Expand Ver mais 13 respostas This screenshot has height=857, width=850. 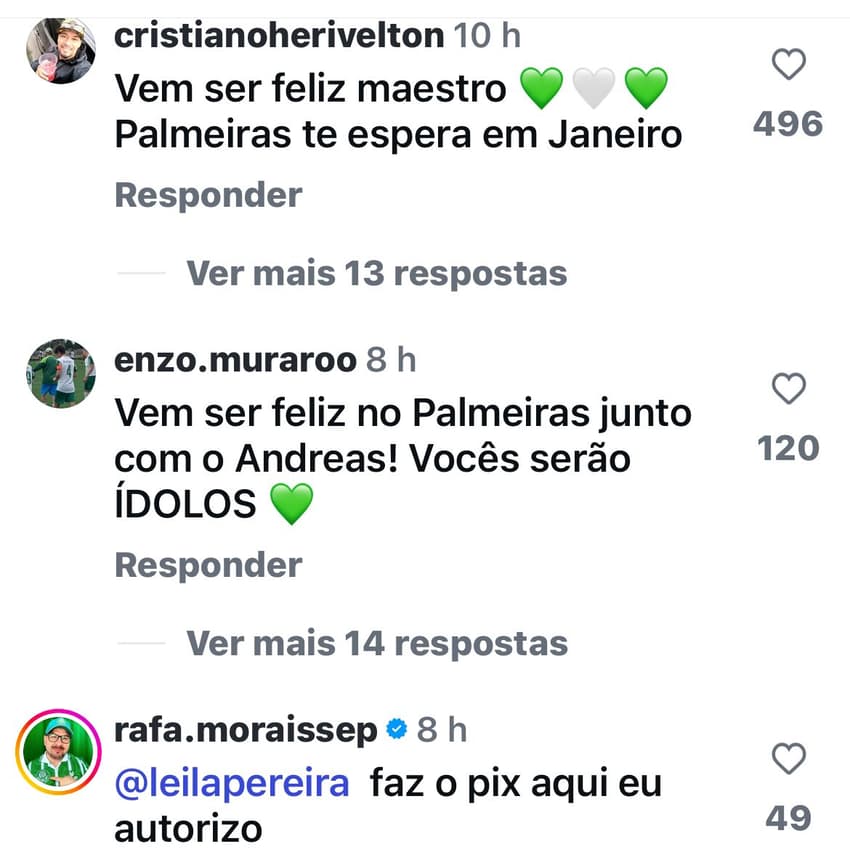pos(376,272)
